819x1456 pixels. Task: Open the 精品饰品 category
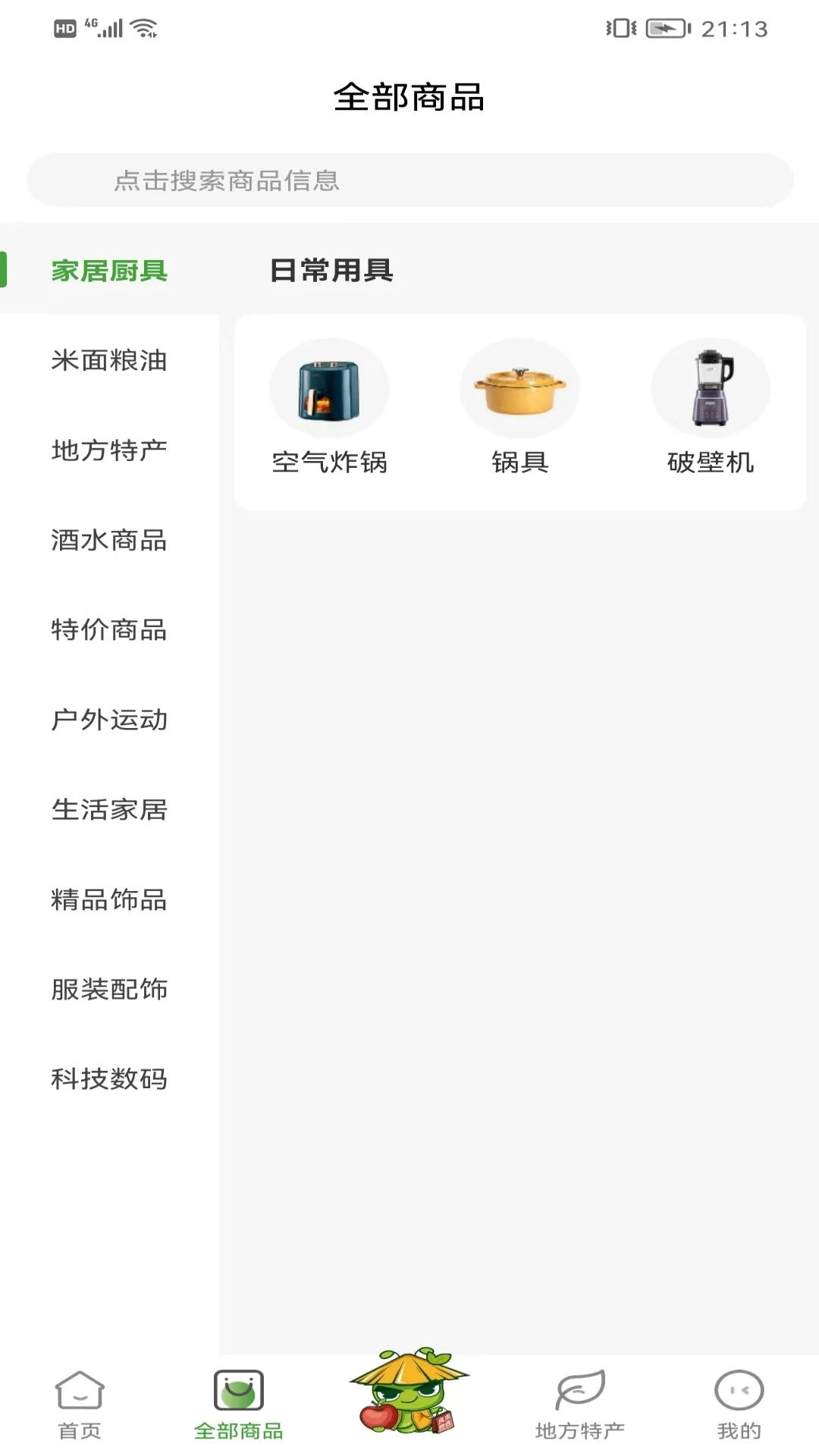(x=108, y=899)
